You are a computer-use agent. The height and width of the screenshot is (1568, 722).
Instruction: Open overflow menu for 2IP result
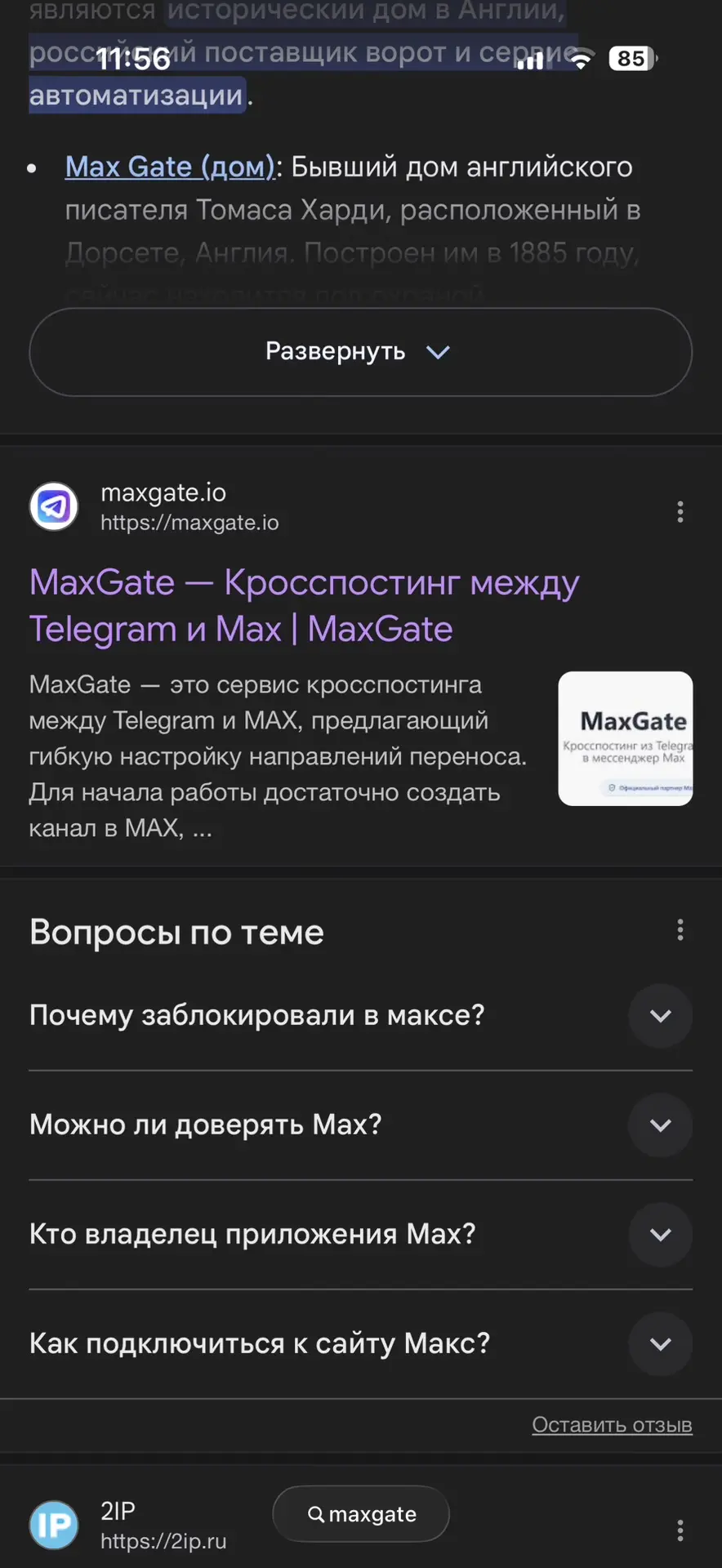click(x=680, y=1530)
